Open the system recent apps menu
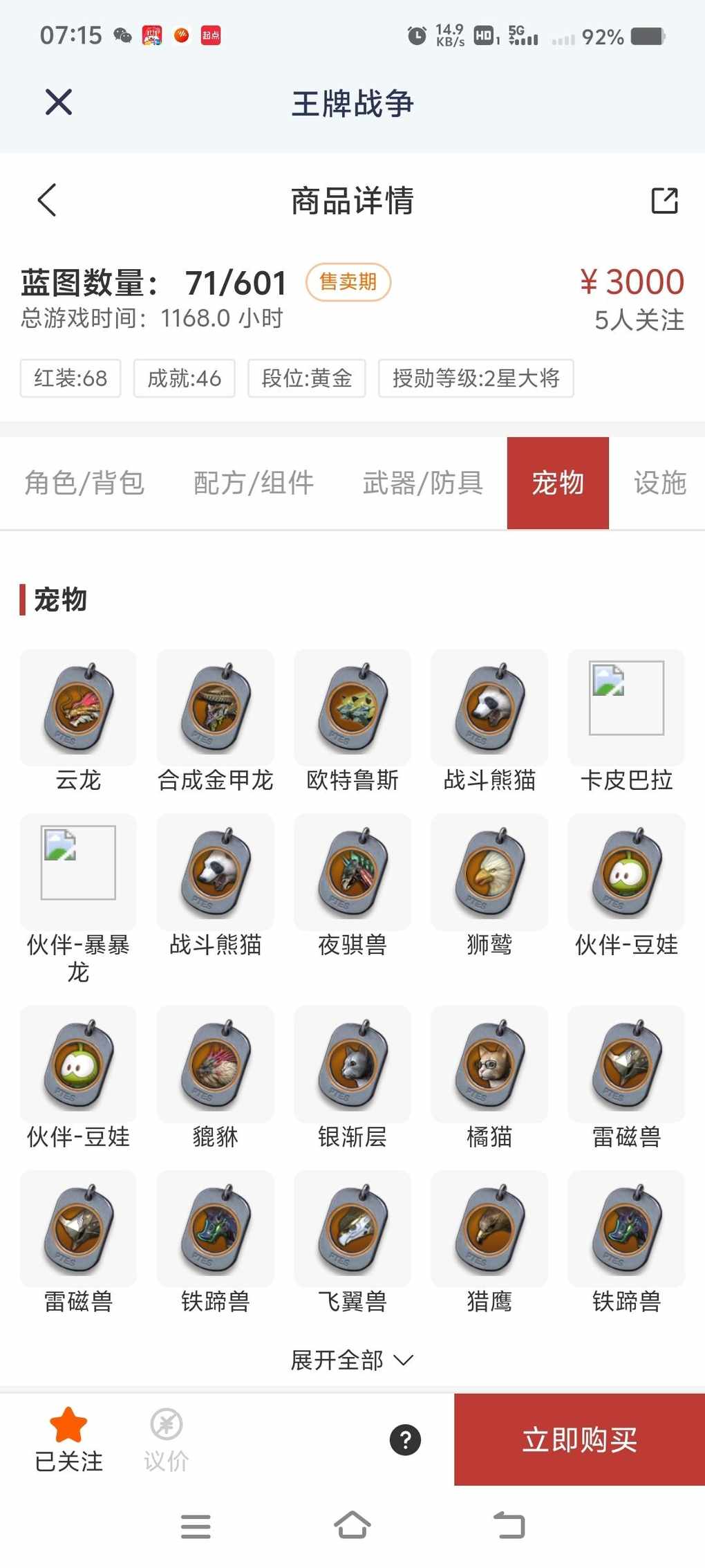The height and width of the screenshot is (1568, 705). tap(196, 1525)
